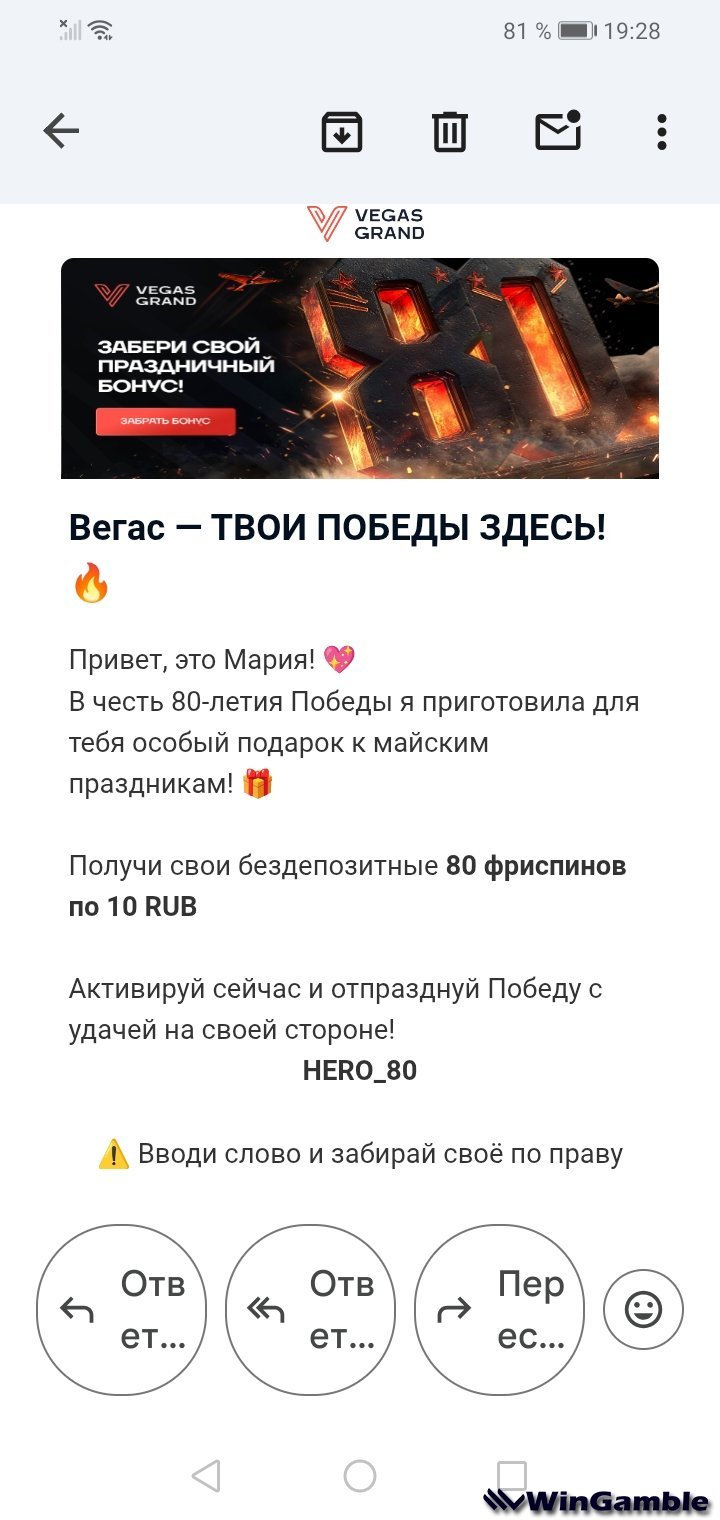Screen dimensions: 720x1520
Task: Delete this email
Action: click(x=449, y=132)
